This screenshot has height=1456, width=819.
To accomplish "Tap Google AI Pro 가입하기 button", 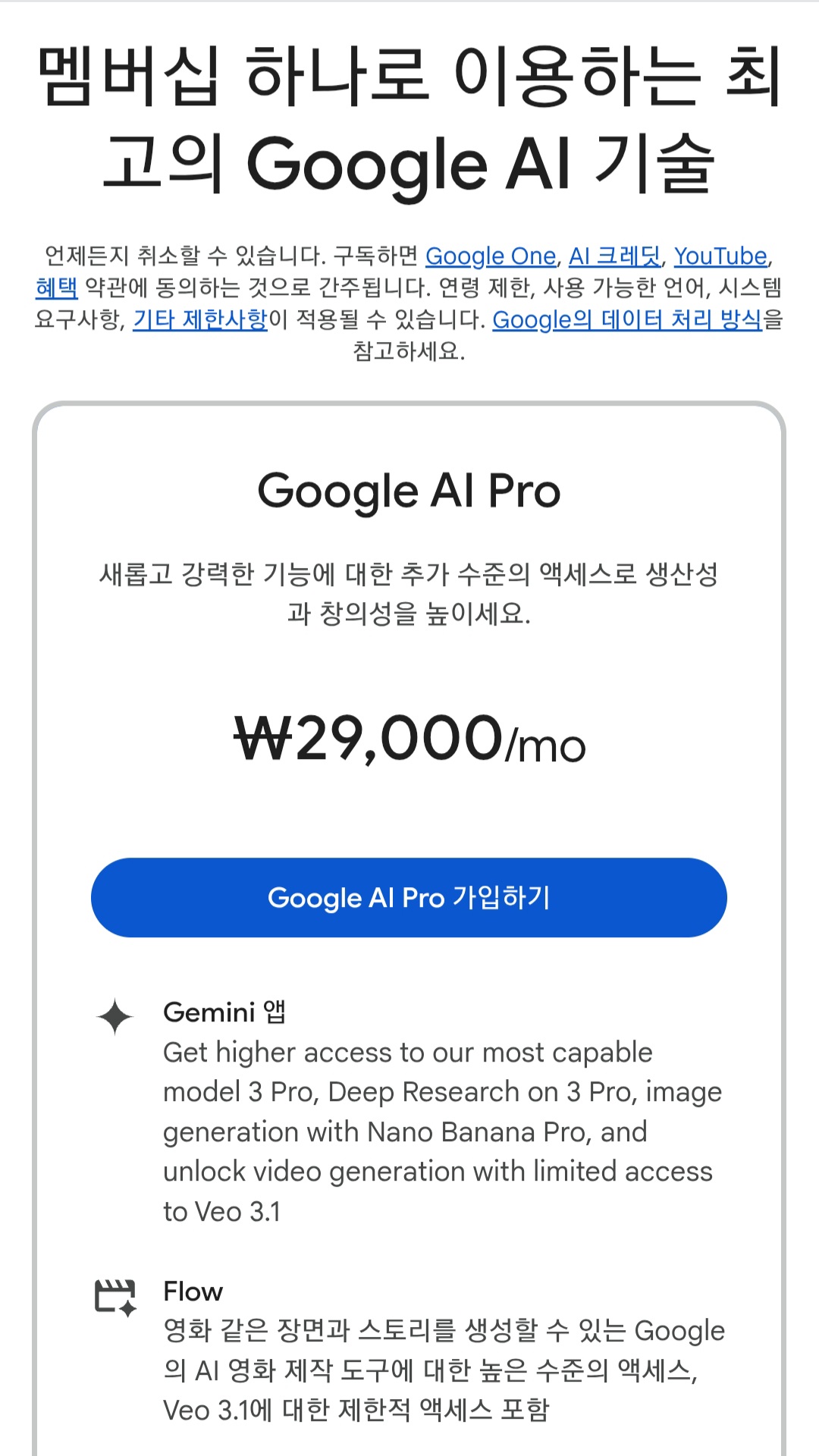I will tap(409, 898).
